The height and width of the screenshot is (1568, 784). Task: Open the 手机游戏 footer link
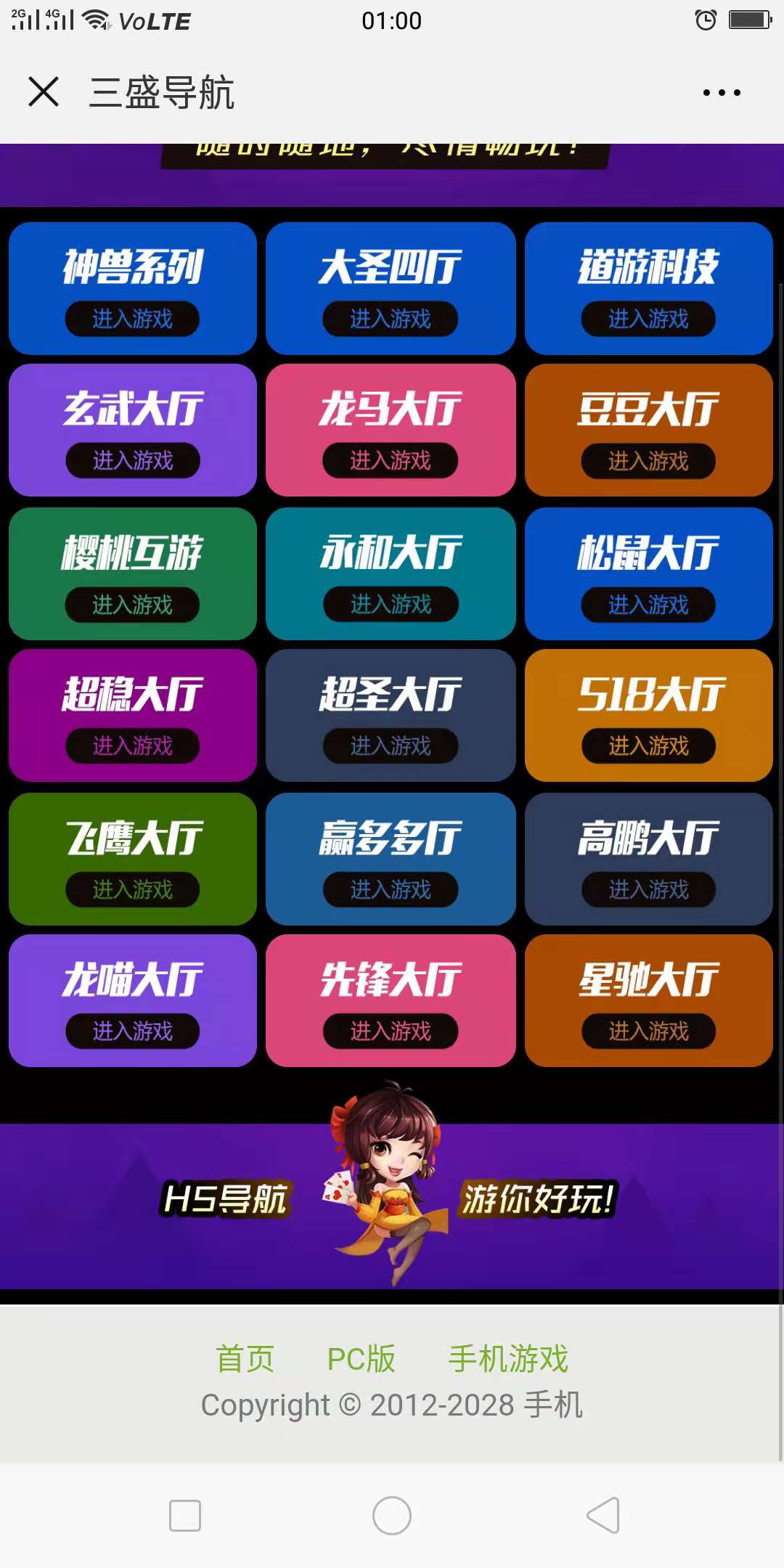pyautogui.click(x=508, y=1359)
